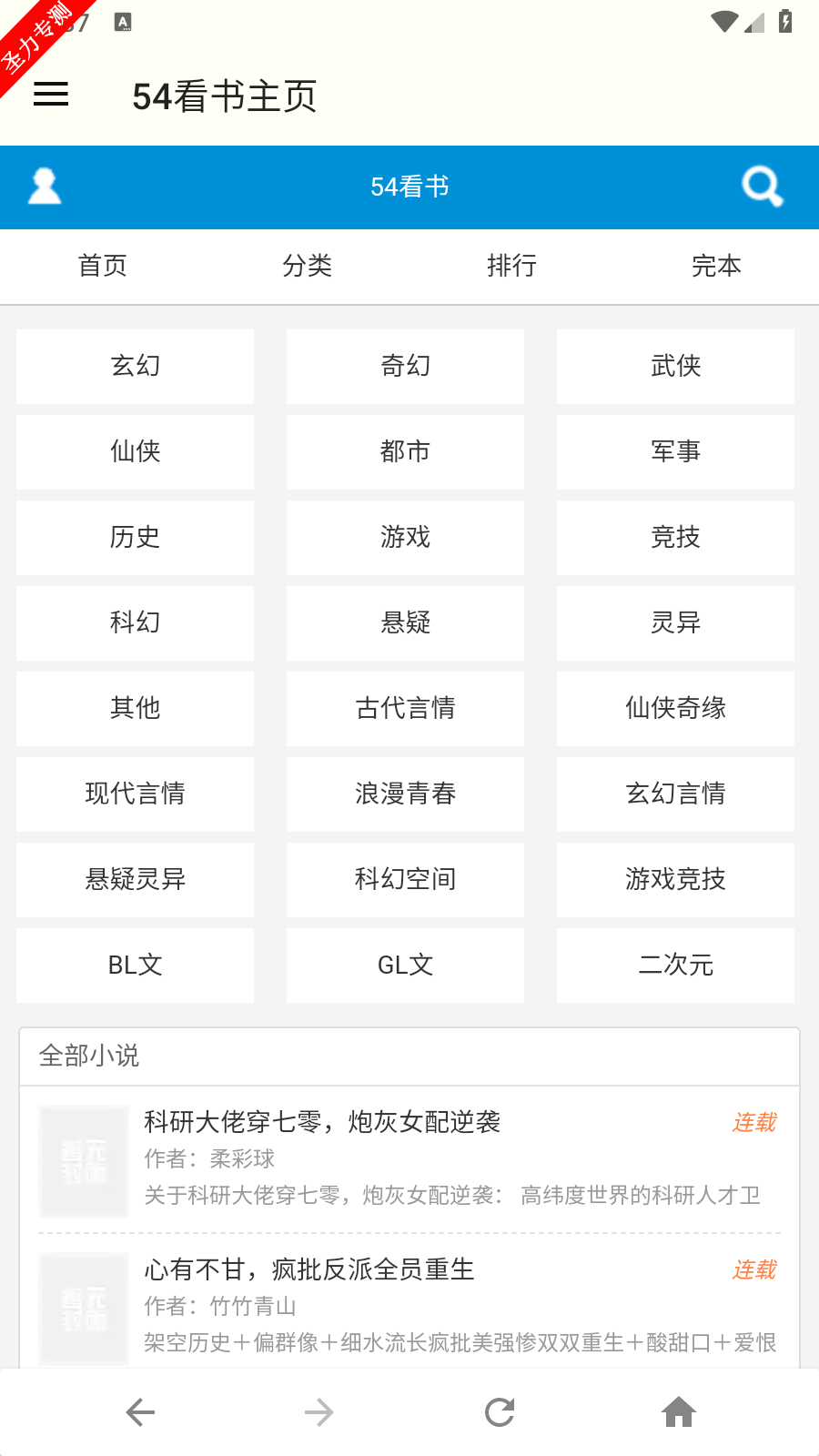Open the 游戏竞技 category
The width and height of the screenshot is (819, 1456).
pyautogui.click(x=675, y=879)
